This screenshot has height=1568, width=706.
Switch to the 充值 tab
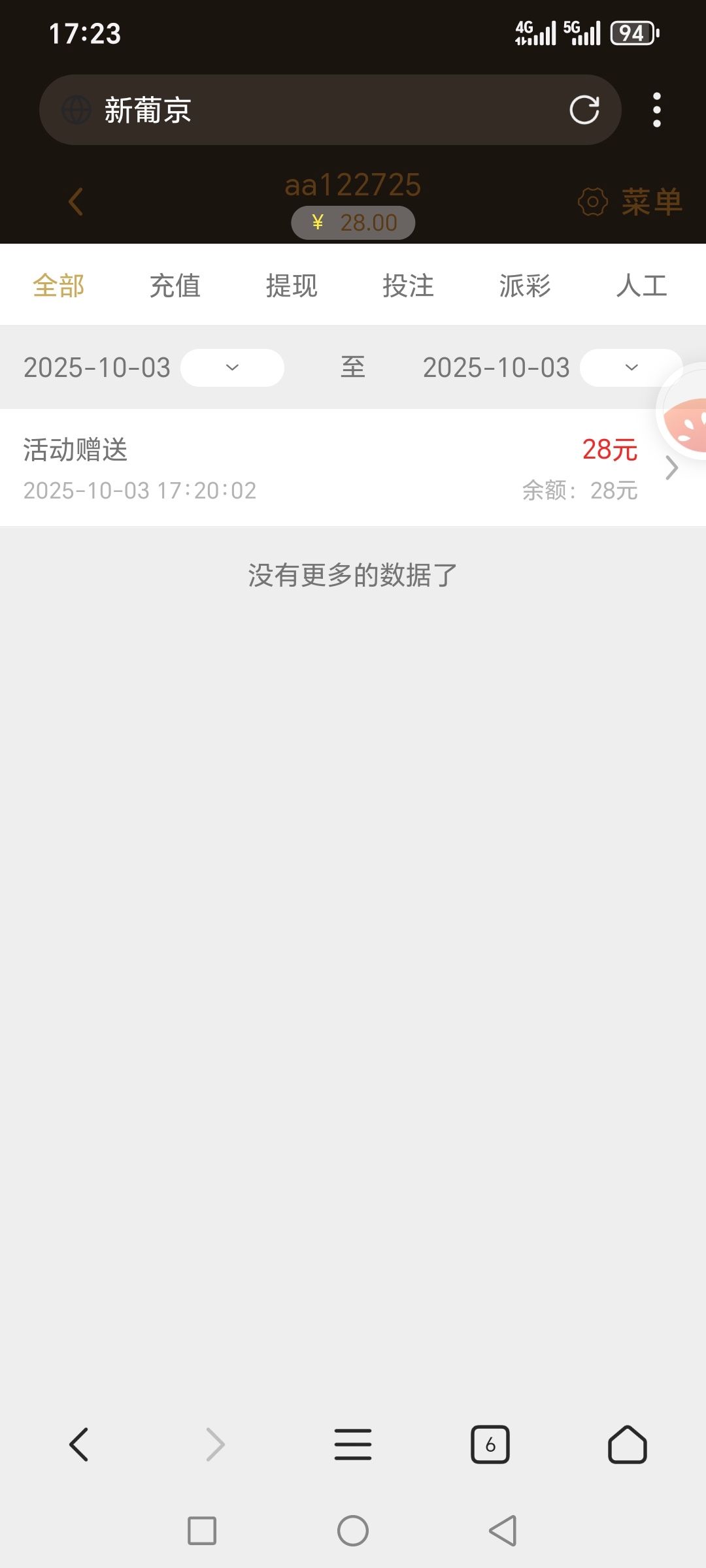[x=175, y=286]
